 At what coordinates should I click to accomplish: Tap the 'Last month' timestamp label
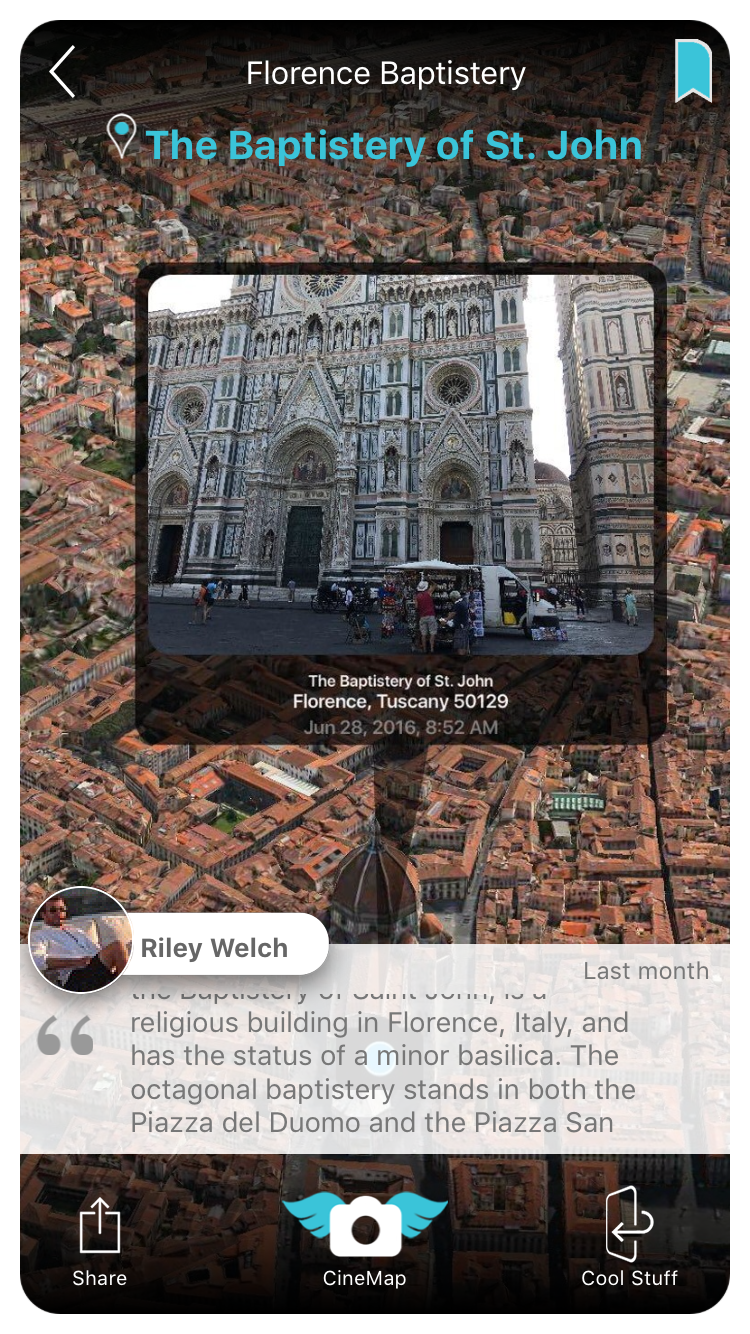coord(646,970)
